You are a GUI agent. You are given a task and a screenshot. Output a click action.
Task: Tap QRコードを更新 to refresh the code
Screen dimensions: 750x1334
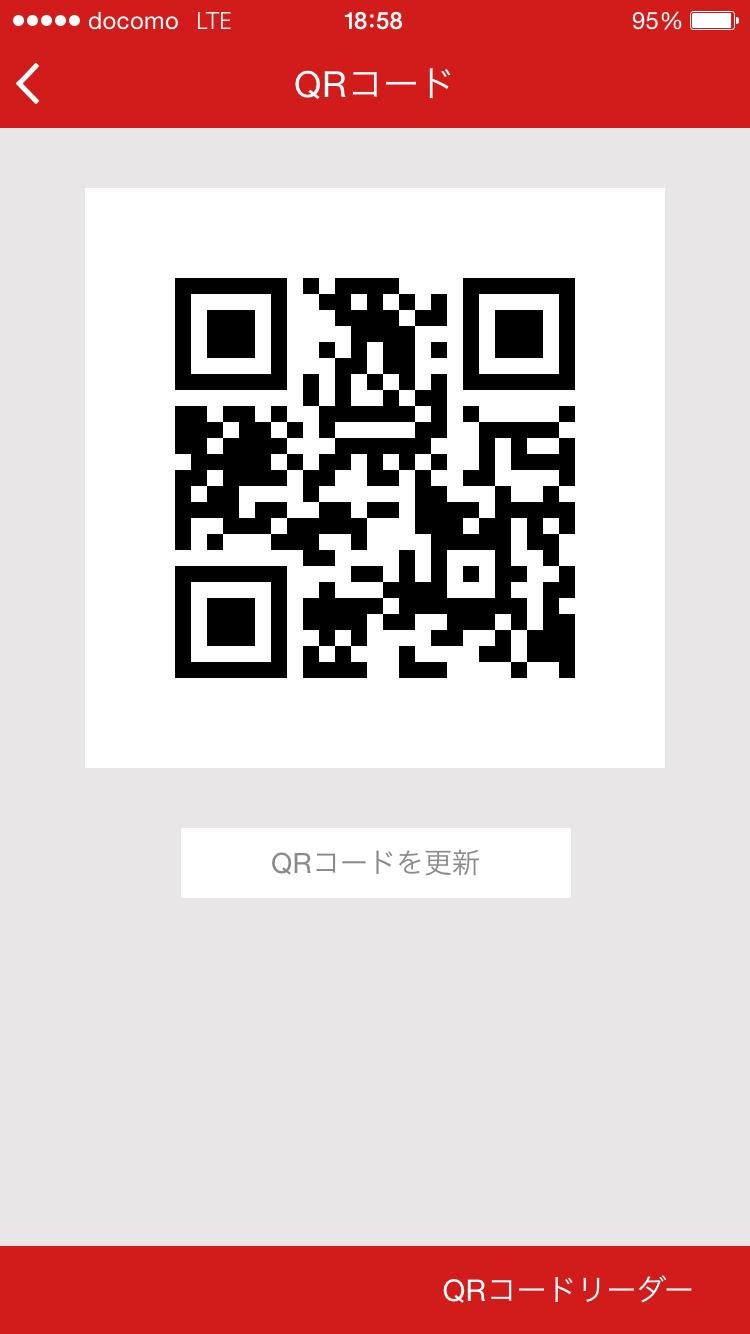(375, 861)
